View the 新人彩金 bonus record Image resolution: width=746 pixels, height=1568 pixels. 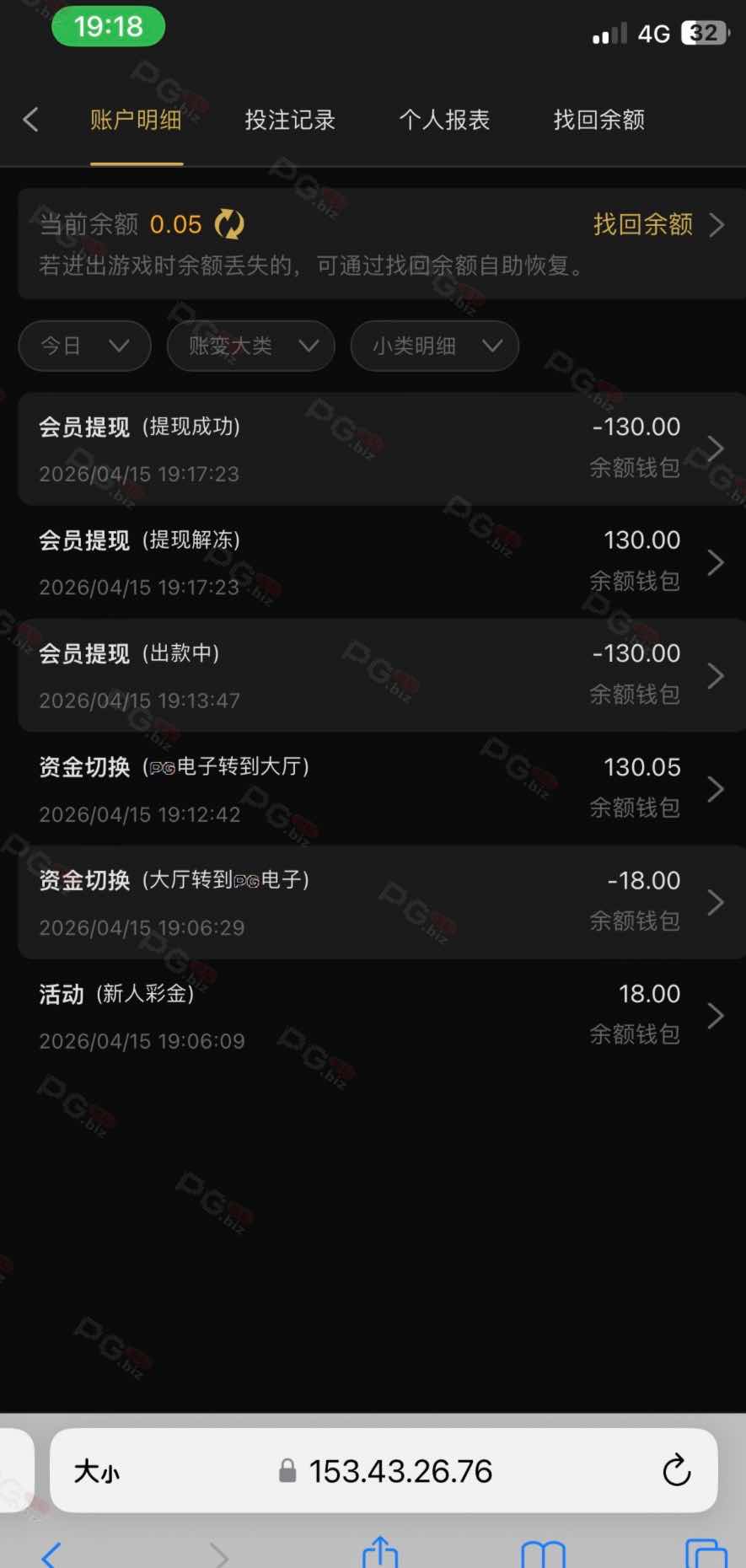pos(379,1016)
